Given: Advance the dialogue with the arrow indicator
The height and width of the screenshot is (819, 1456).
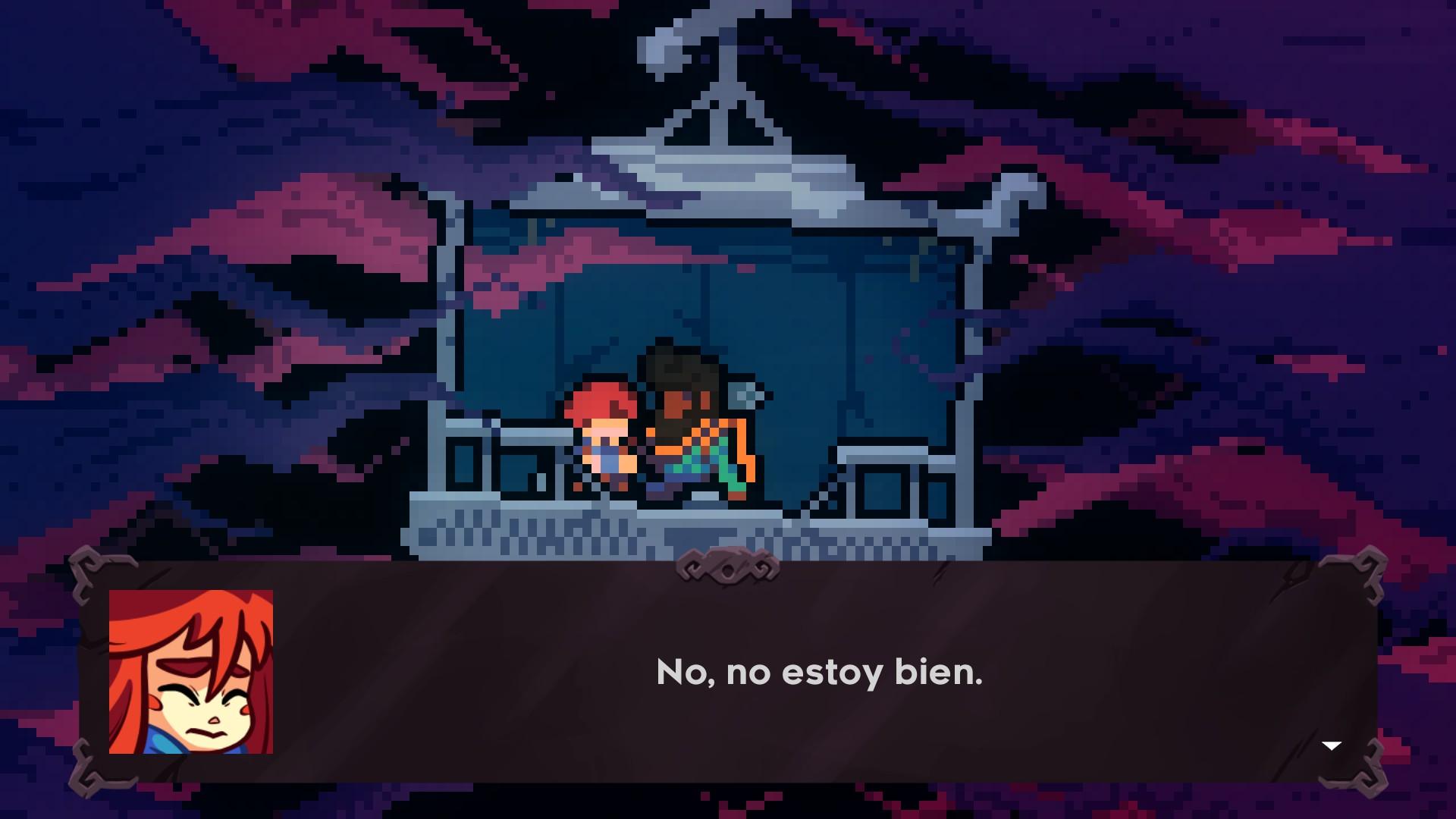Looking at the screenshot, I should [1332, 746].
